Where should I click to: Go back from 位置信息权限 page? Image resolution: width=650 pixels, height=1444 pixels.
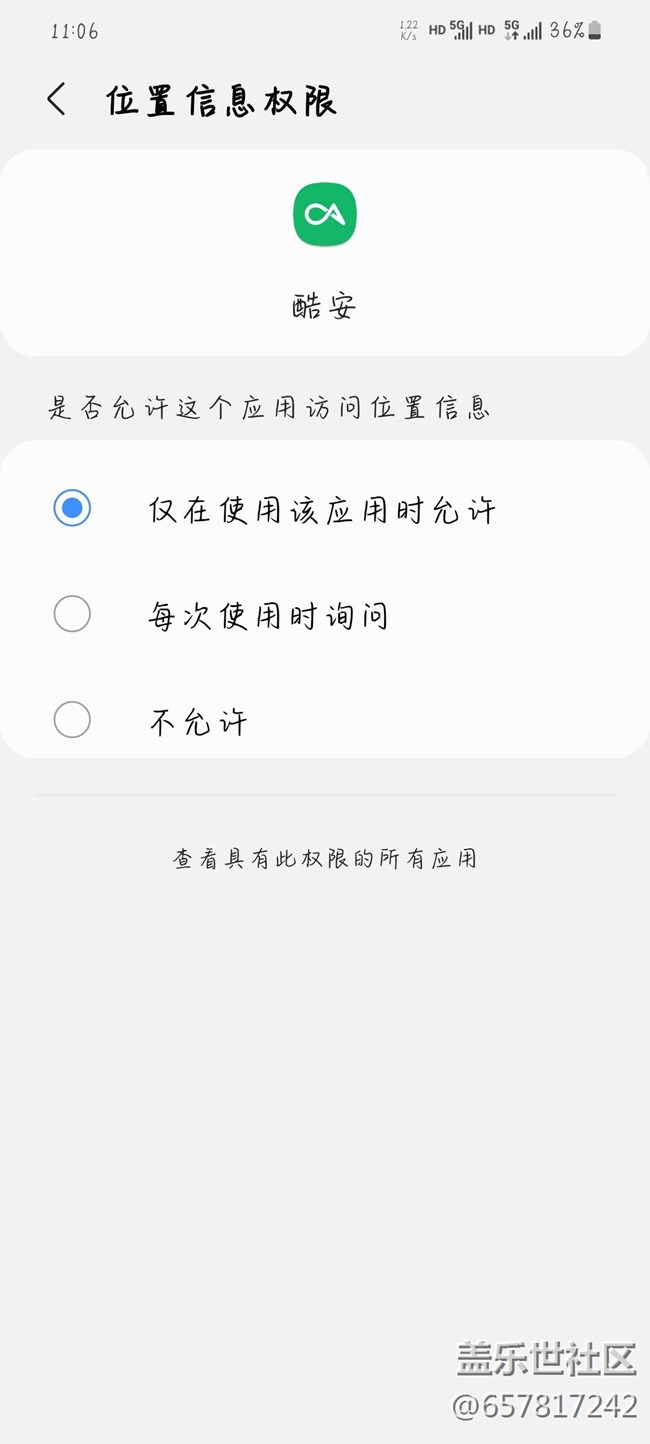click(x=56, y=100)
